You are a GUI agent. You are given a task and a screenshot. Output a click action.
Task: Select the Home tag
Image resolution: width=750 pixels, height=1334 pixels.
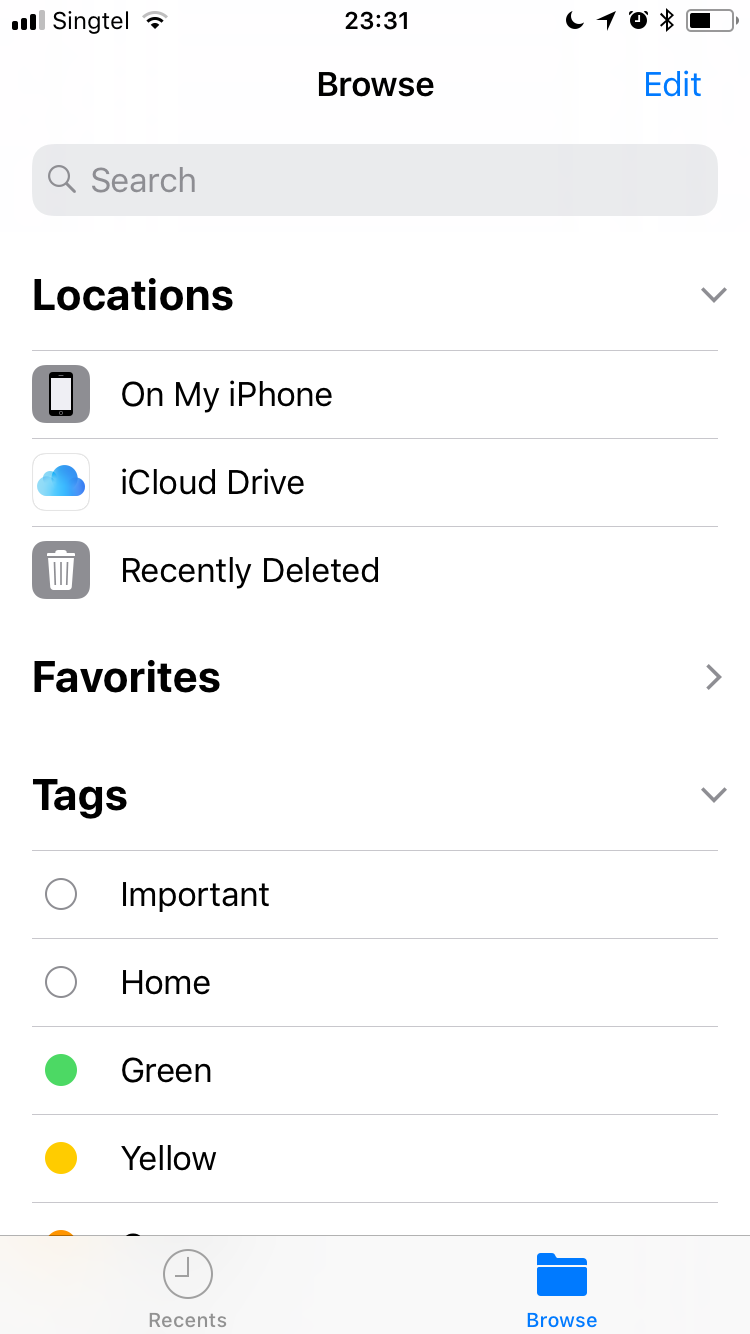pyautogui.click(x=375, y=982)
